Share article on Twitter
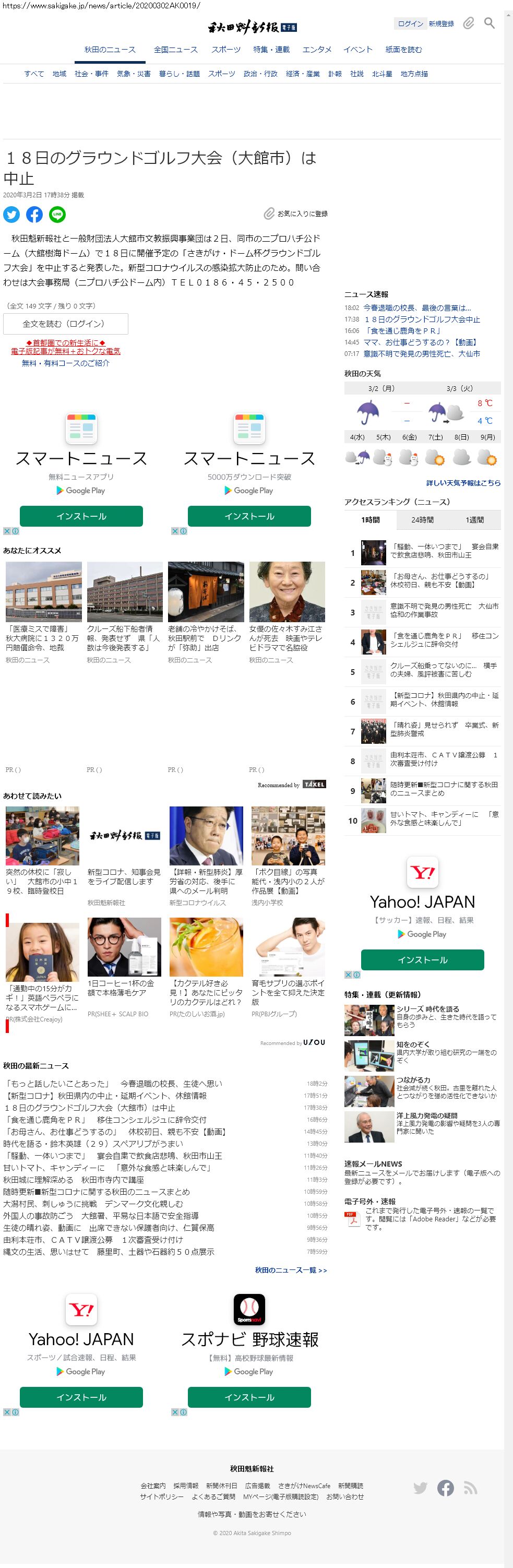 click(x=11, y=214)
